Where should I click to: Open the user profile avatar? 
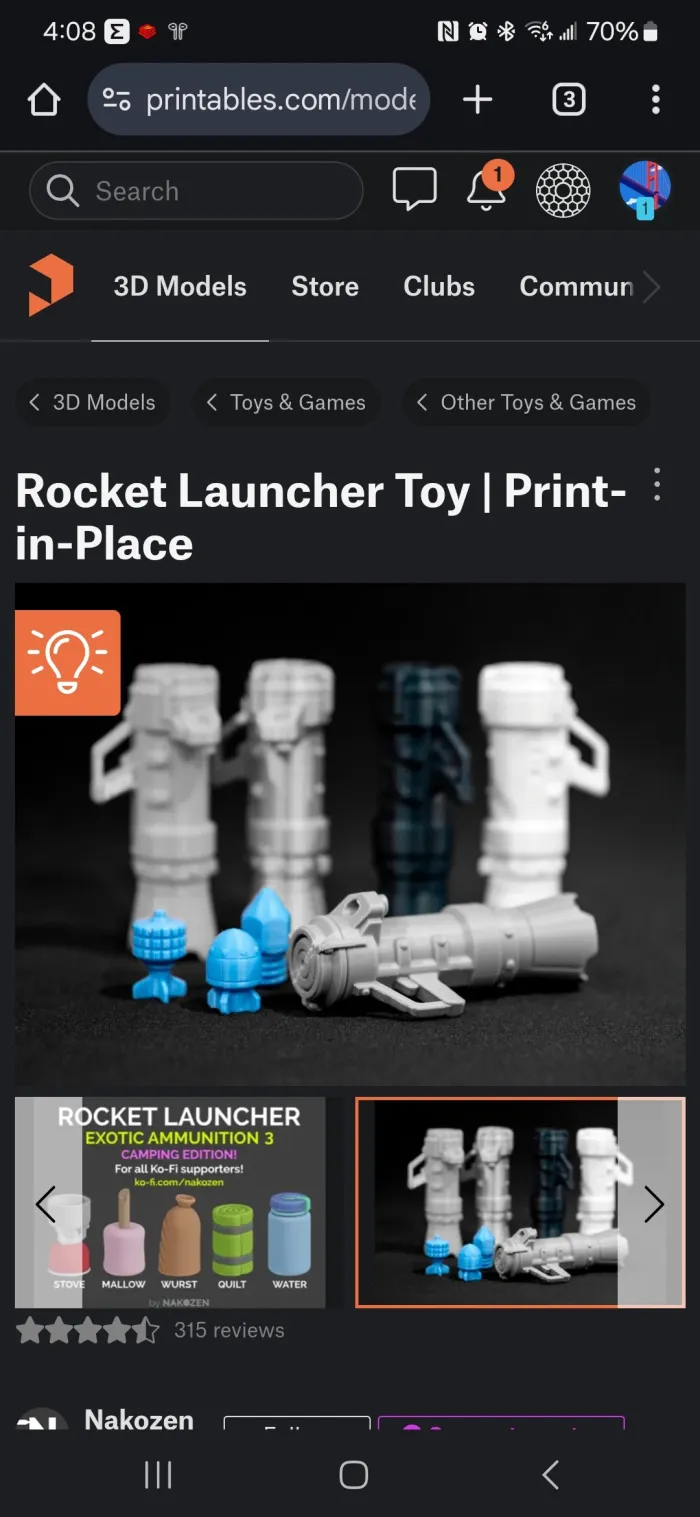pos(644,189)
